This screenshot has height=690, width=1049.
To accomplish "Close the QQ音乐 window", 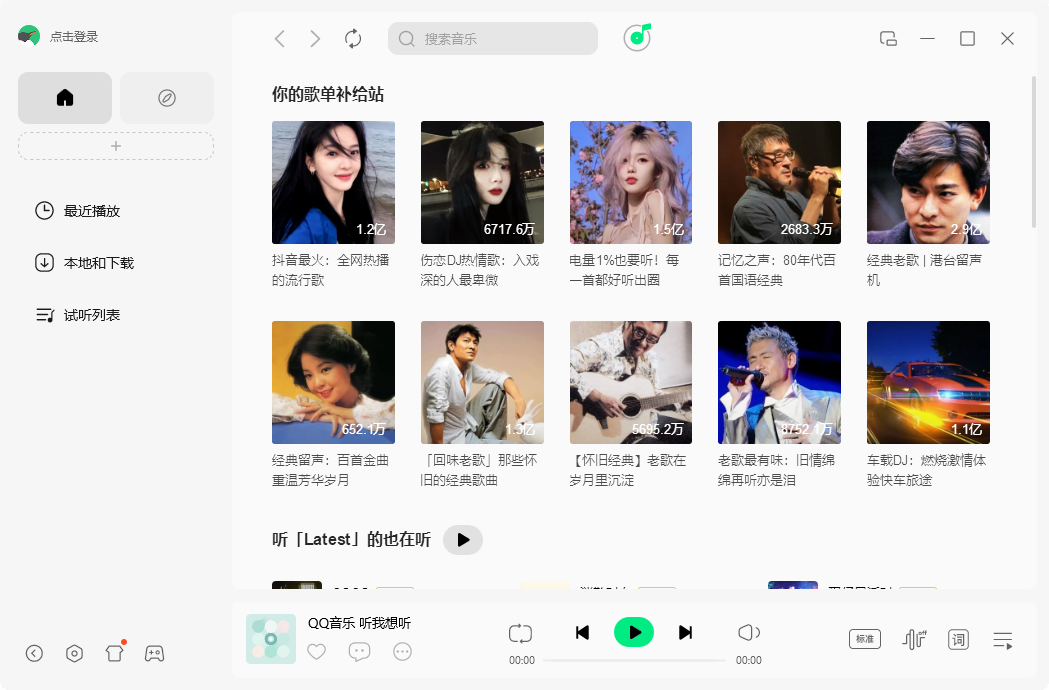I will coord(1007,39).
